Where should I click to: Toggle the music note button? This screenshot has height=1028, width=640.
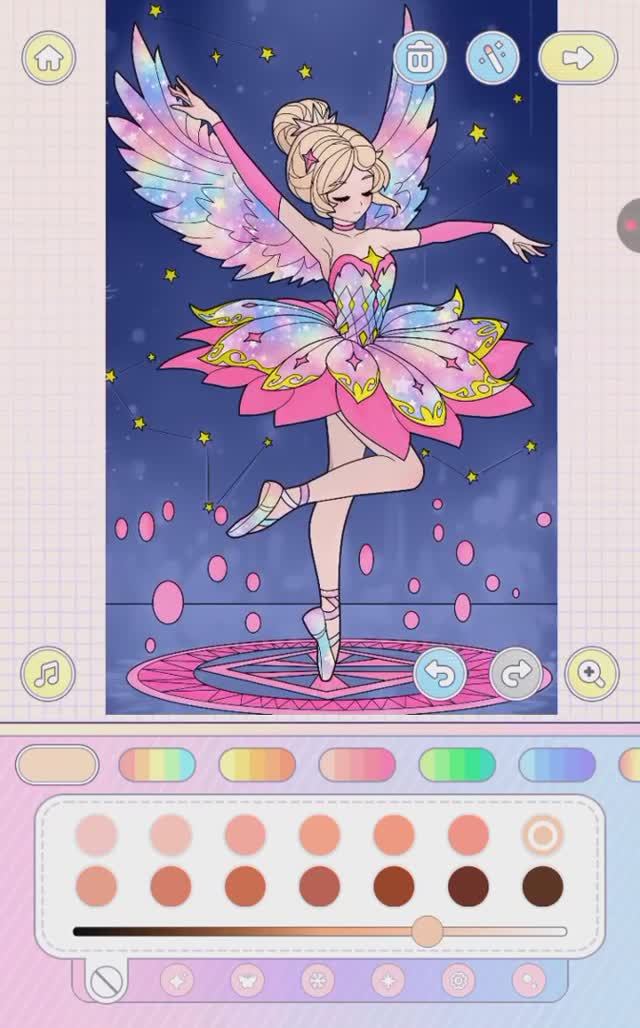(47, 673)
